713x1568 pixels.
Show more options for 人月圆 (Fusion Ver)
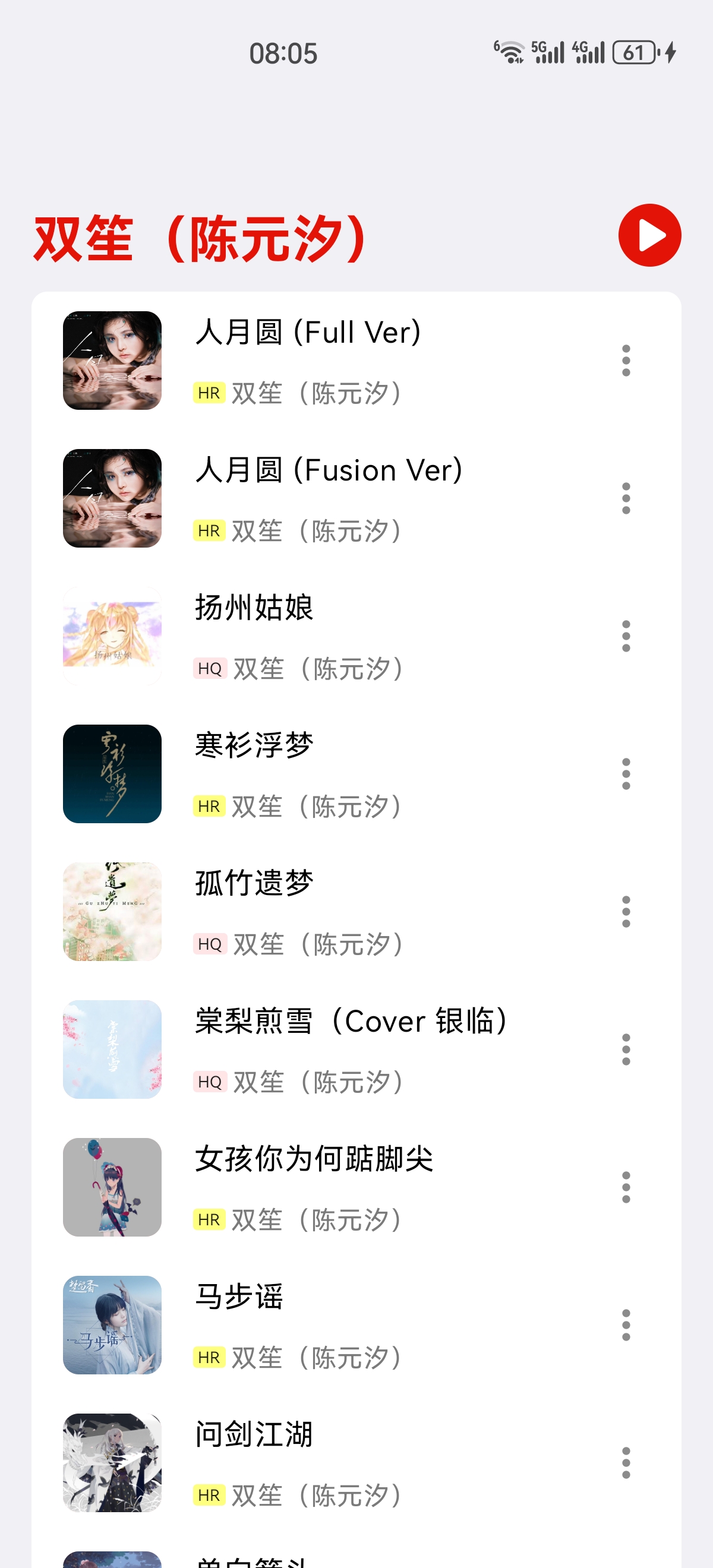tap(625, 498)
